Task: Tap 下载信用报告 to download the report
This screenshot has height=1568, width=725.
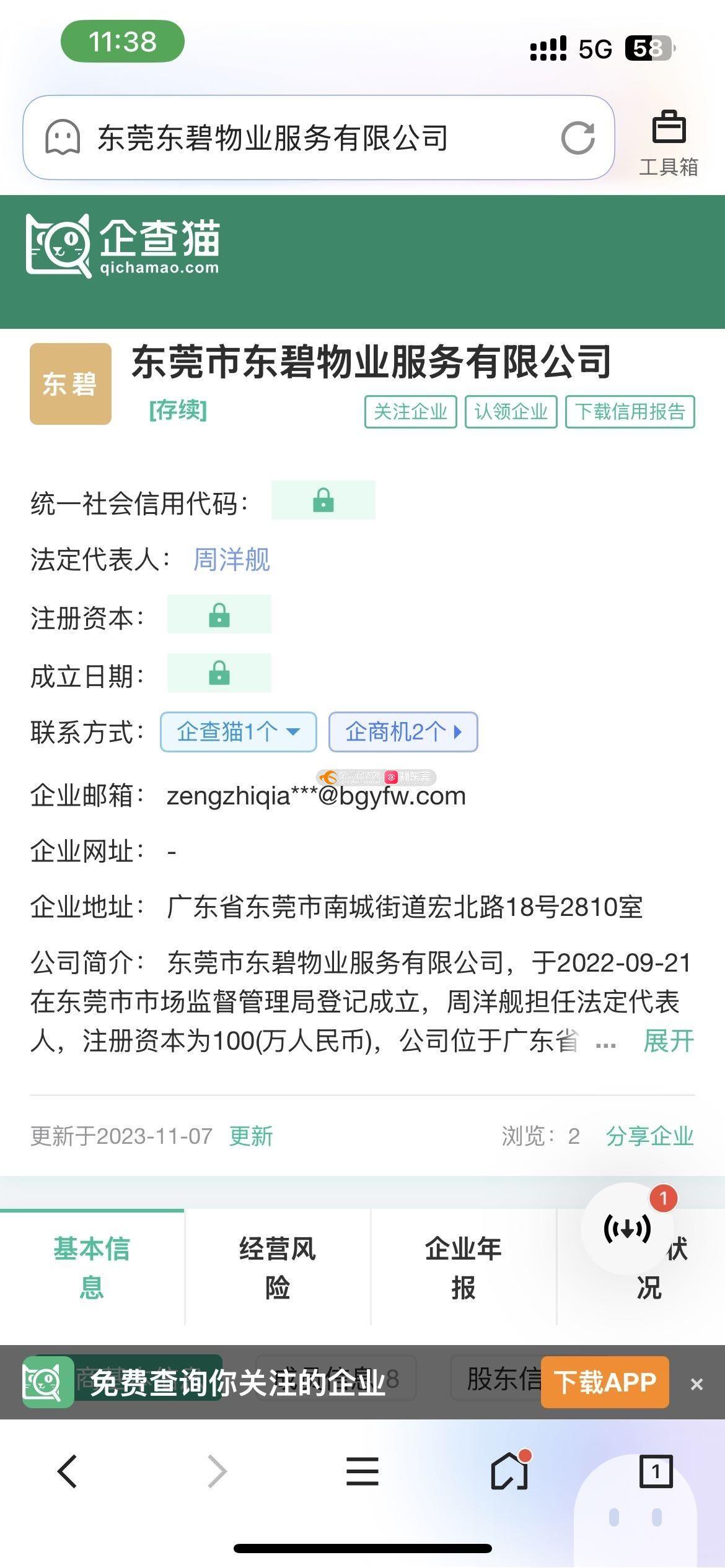Action: click(x=630, y=412)
